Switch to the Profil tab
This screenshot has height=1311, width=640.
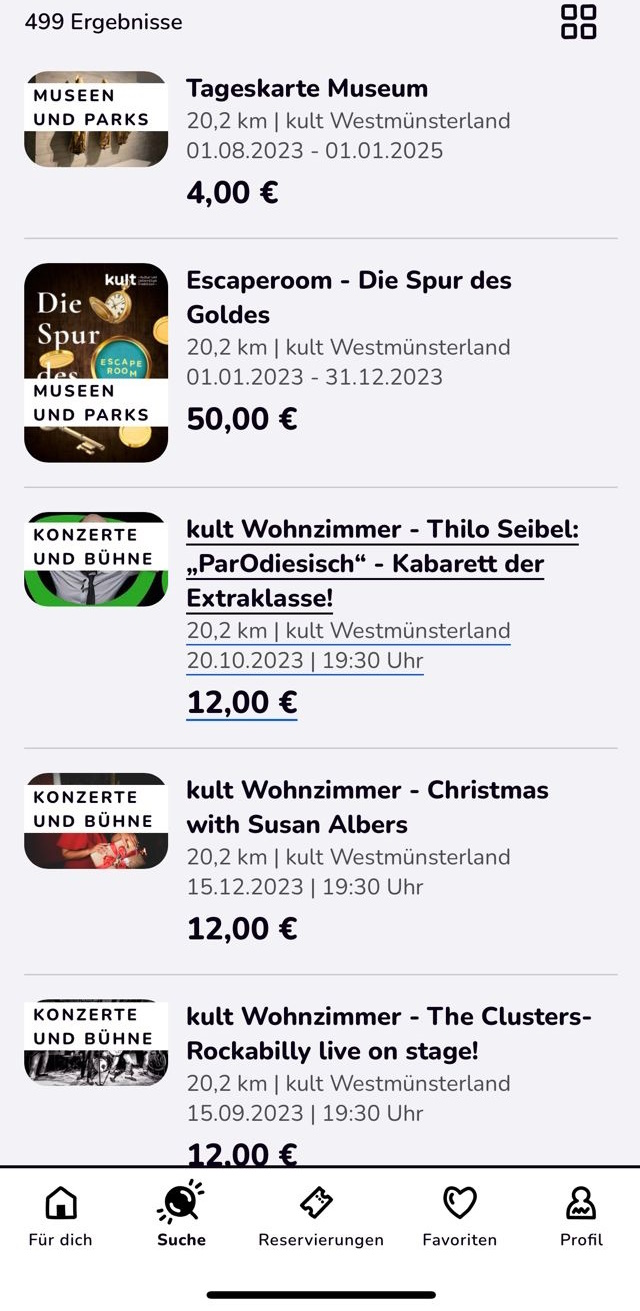[x=581, y=1214]
